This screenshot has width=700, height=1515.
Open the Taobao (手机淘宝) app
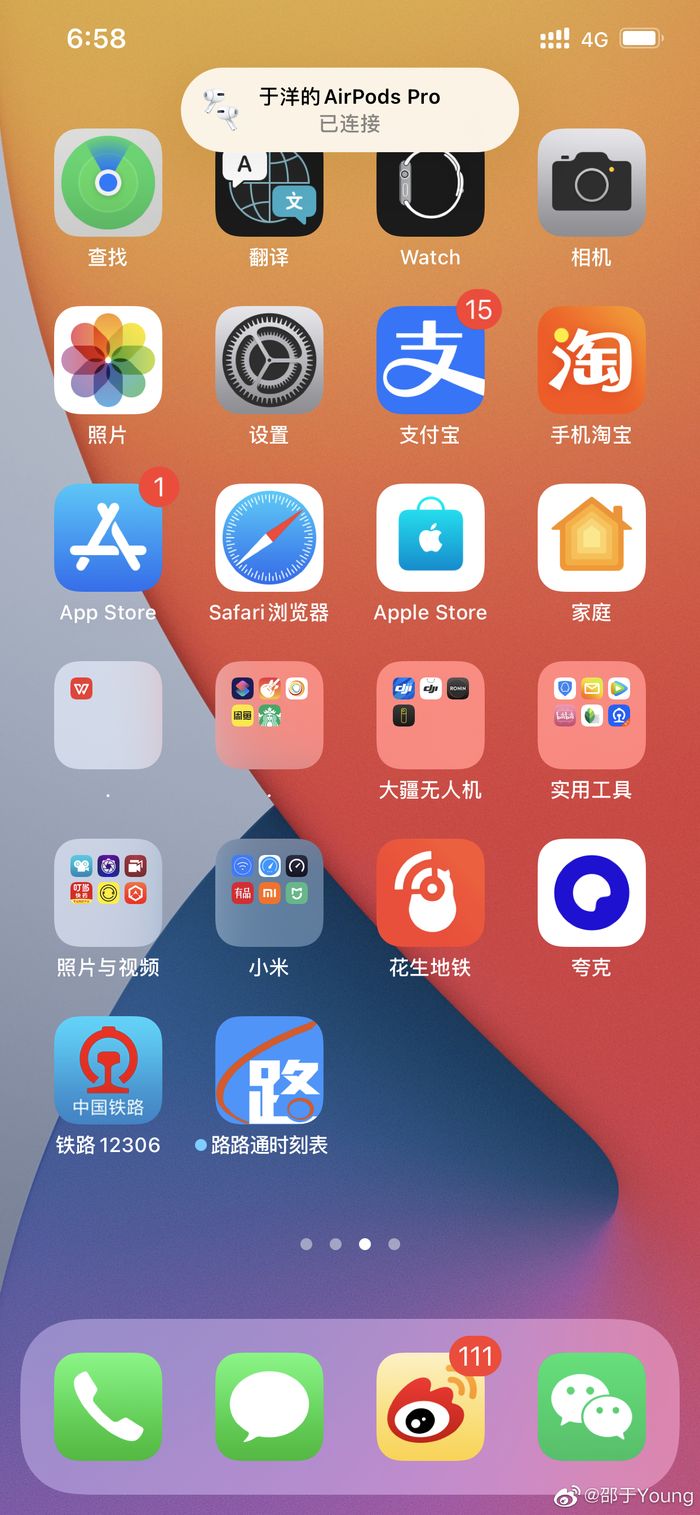click(x=591, y=360)
